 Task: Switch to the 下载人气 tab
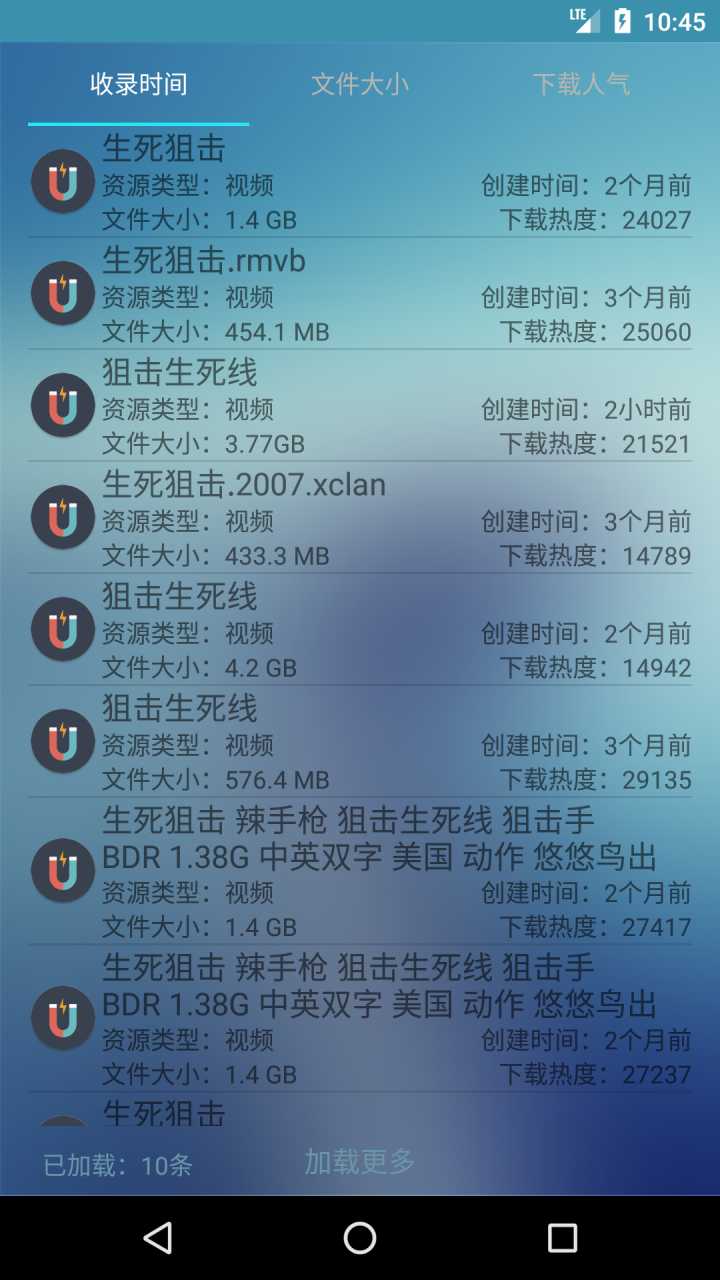coord(581,84)
